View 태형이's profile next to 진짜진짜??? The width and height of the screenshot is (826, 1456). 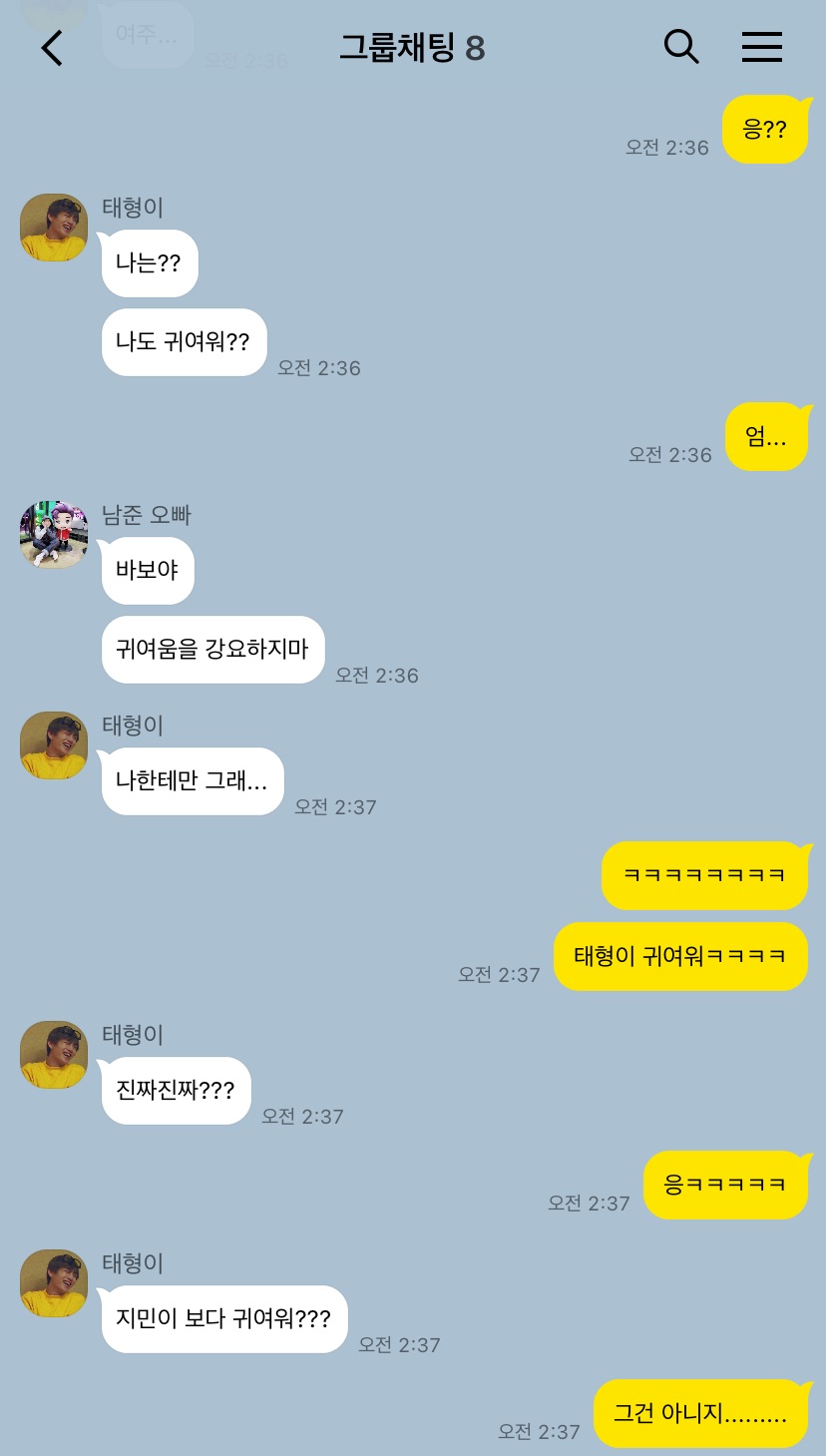tap(54, 1055)
